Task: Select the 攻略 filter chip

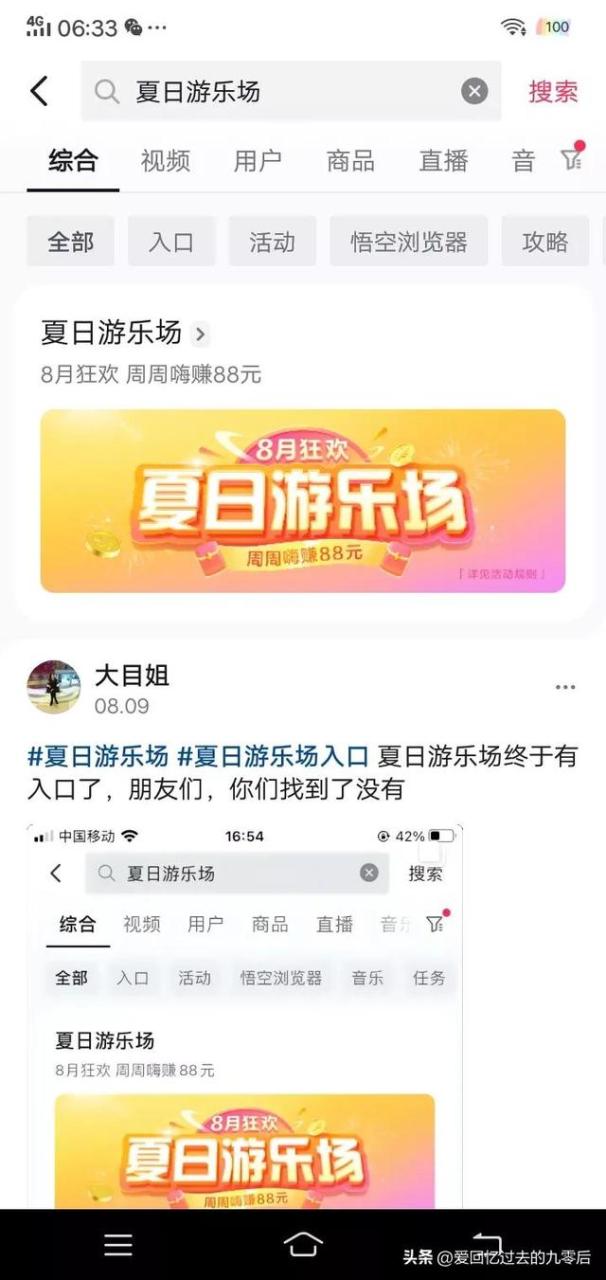Action: 545,241
